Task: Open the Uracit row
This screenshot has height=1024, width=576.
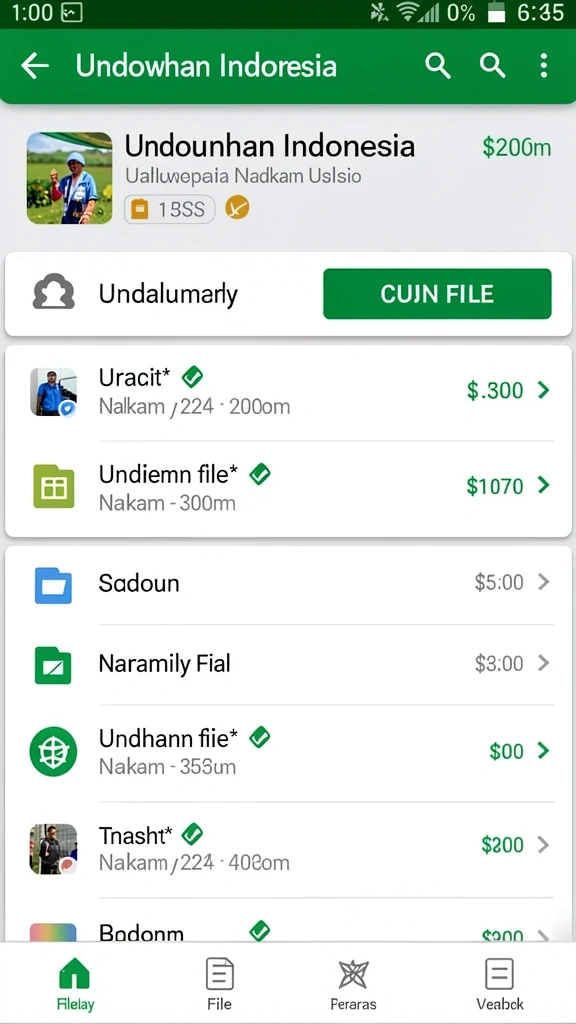Action: (x=288, y=392)
